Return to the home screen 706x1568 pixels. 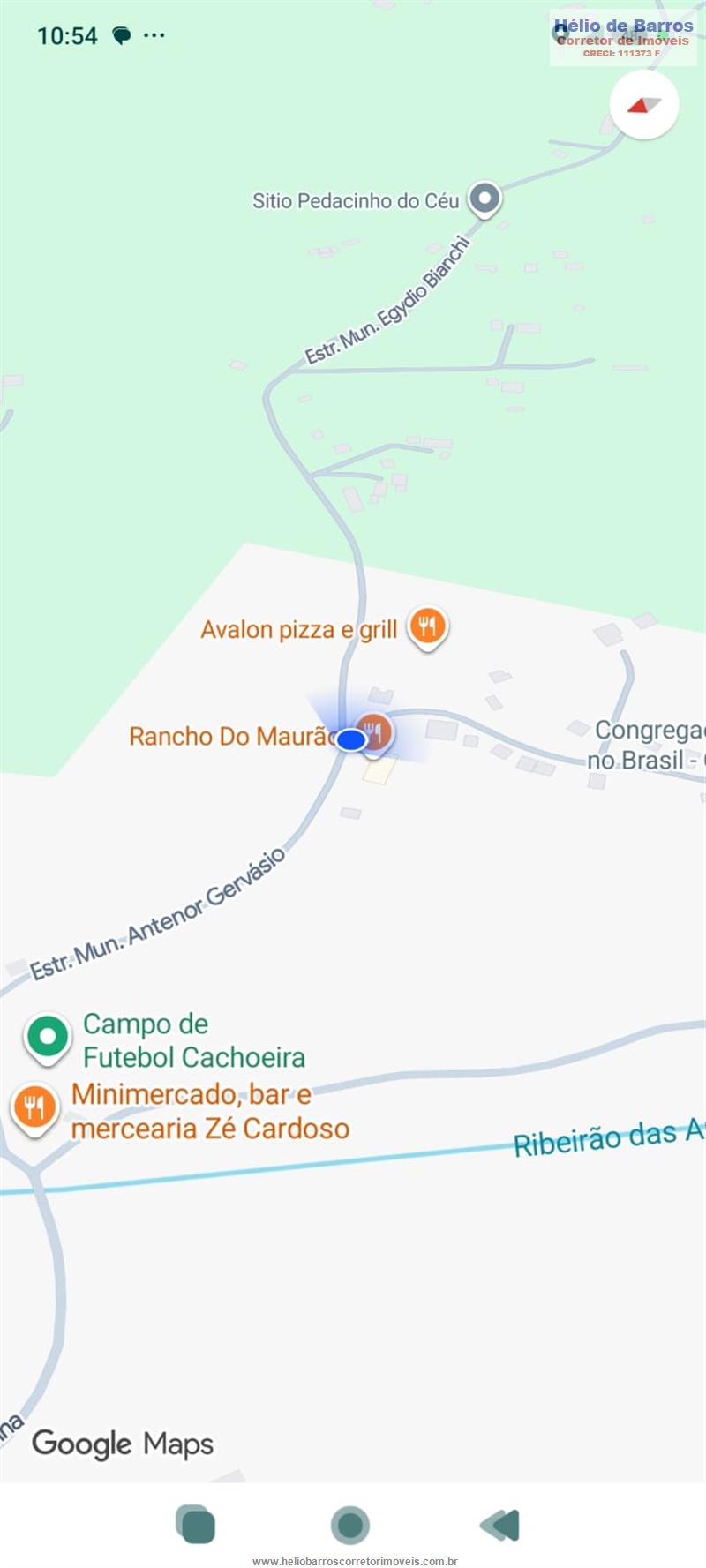click(350, 1524)
